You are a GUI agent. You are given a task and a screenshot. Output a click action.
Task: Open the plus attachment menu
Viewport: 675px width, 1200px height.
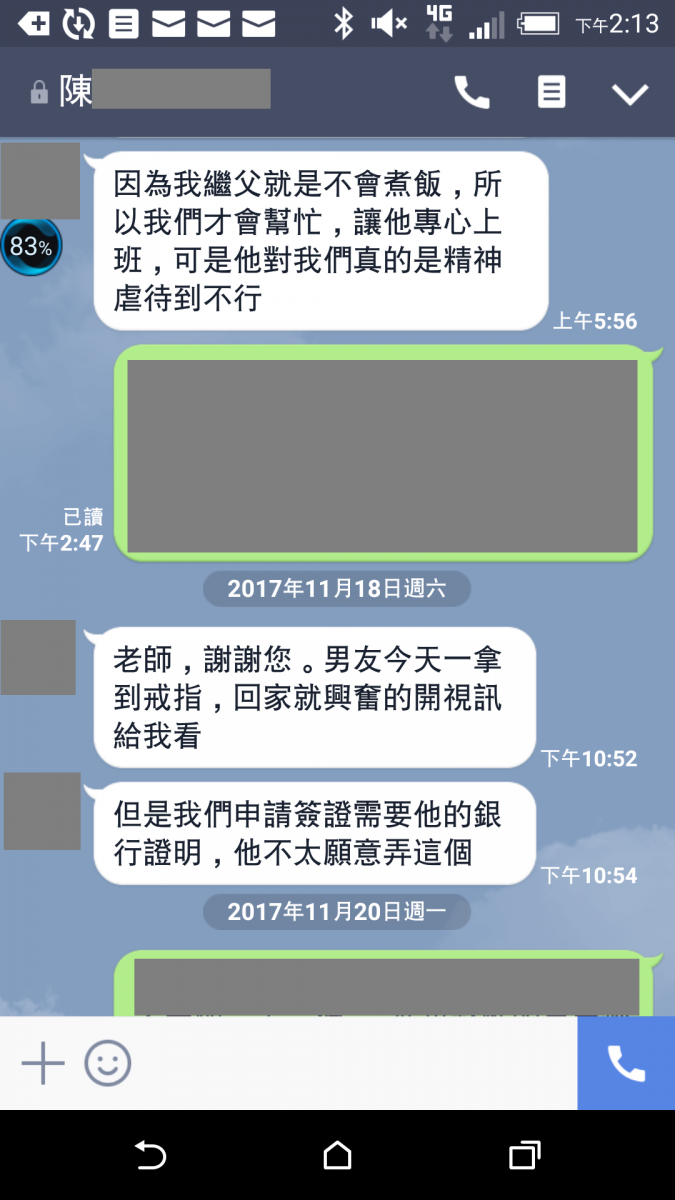pos(43,1063)
